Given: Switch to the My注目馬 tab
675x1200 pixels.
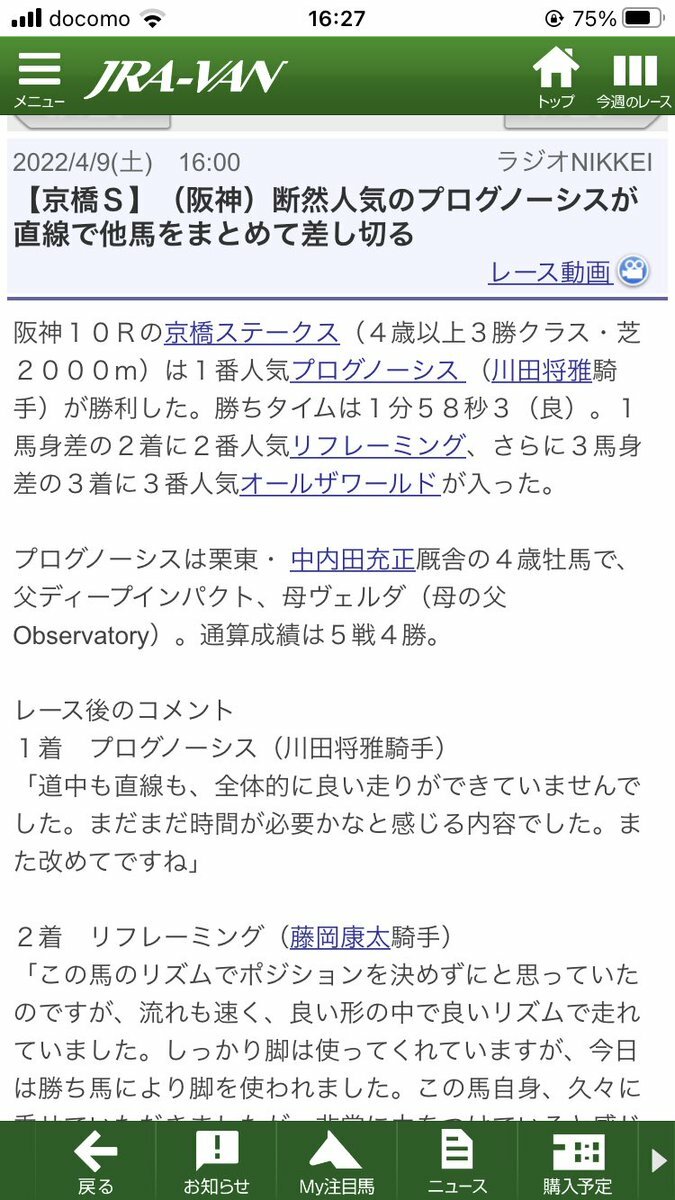Looking at the screenshot, I should tap(336, 1162).
